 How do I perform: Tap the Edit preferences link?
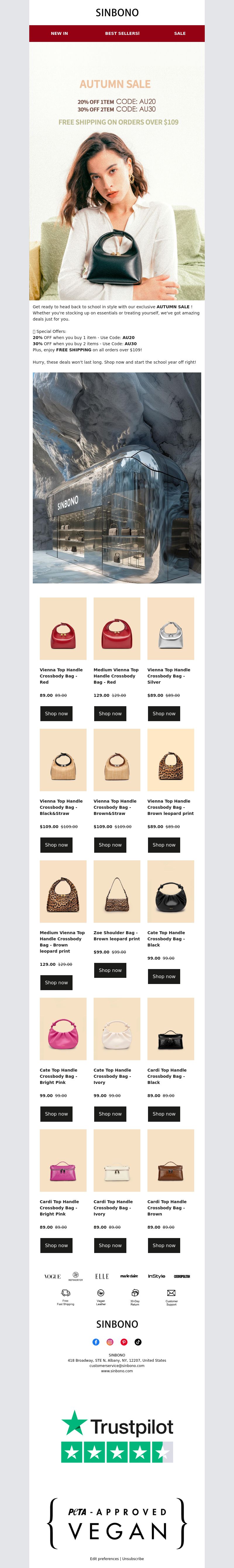[104, 1559]
